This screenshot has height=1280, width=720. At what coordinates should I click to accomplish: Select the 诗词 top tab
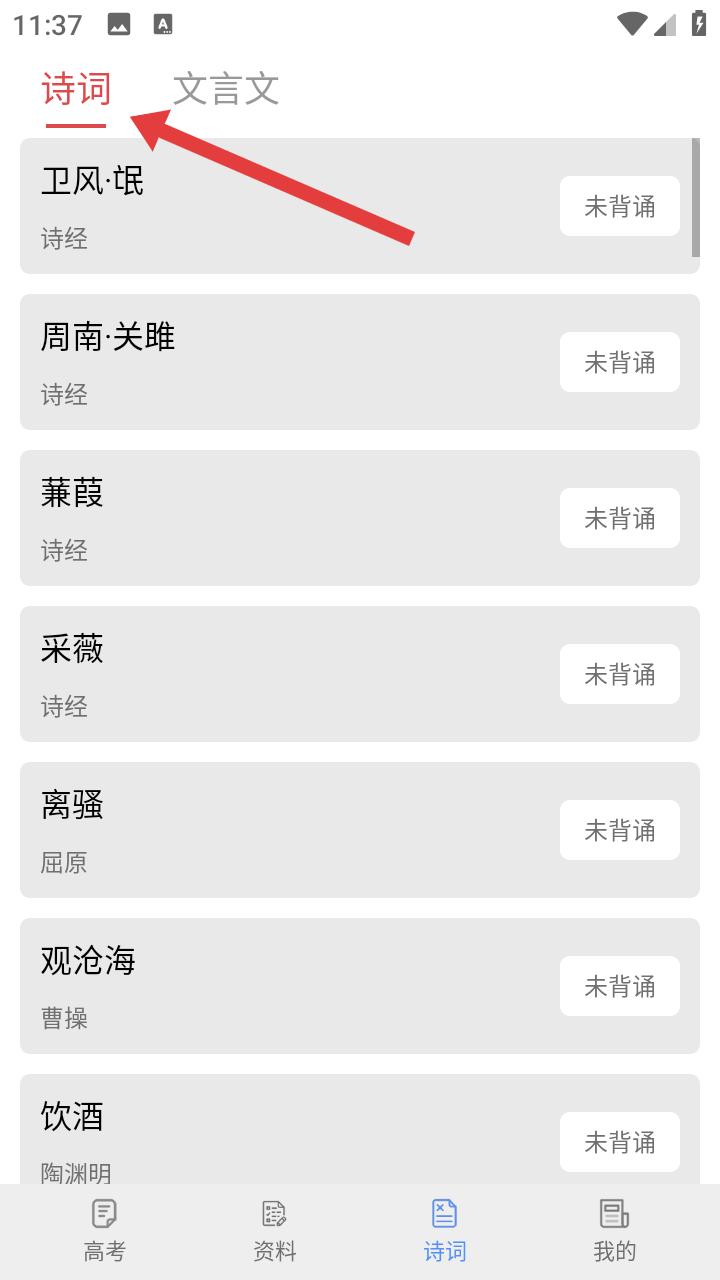(x=76, y=89)
